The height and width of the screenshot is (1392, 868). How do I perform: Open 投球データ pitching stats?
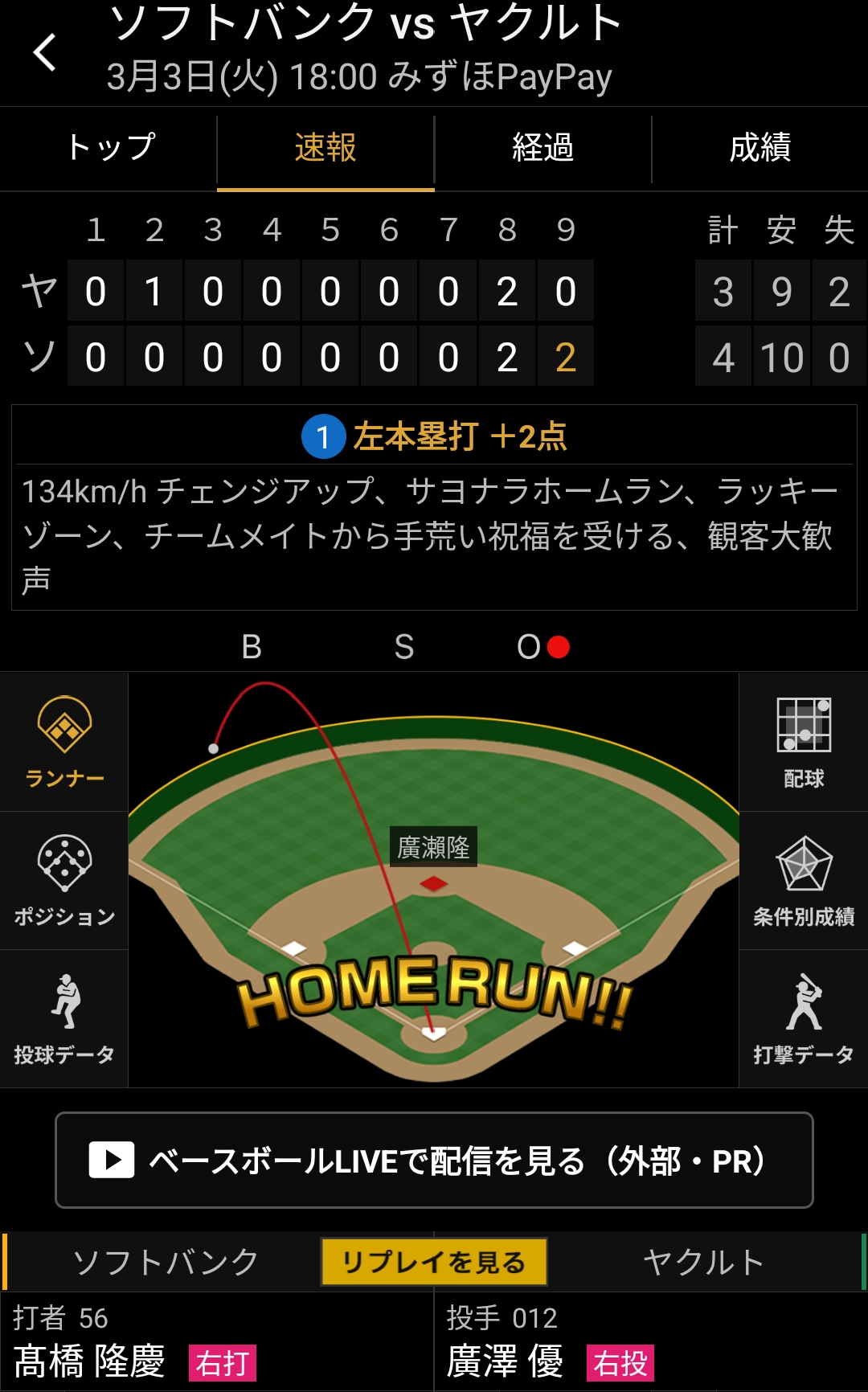(64, 1019)
